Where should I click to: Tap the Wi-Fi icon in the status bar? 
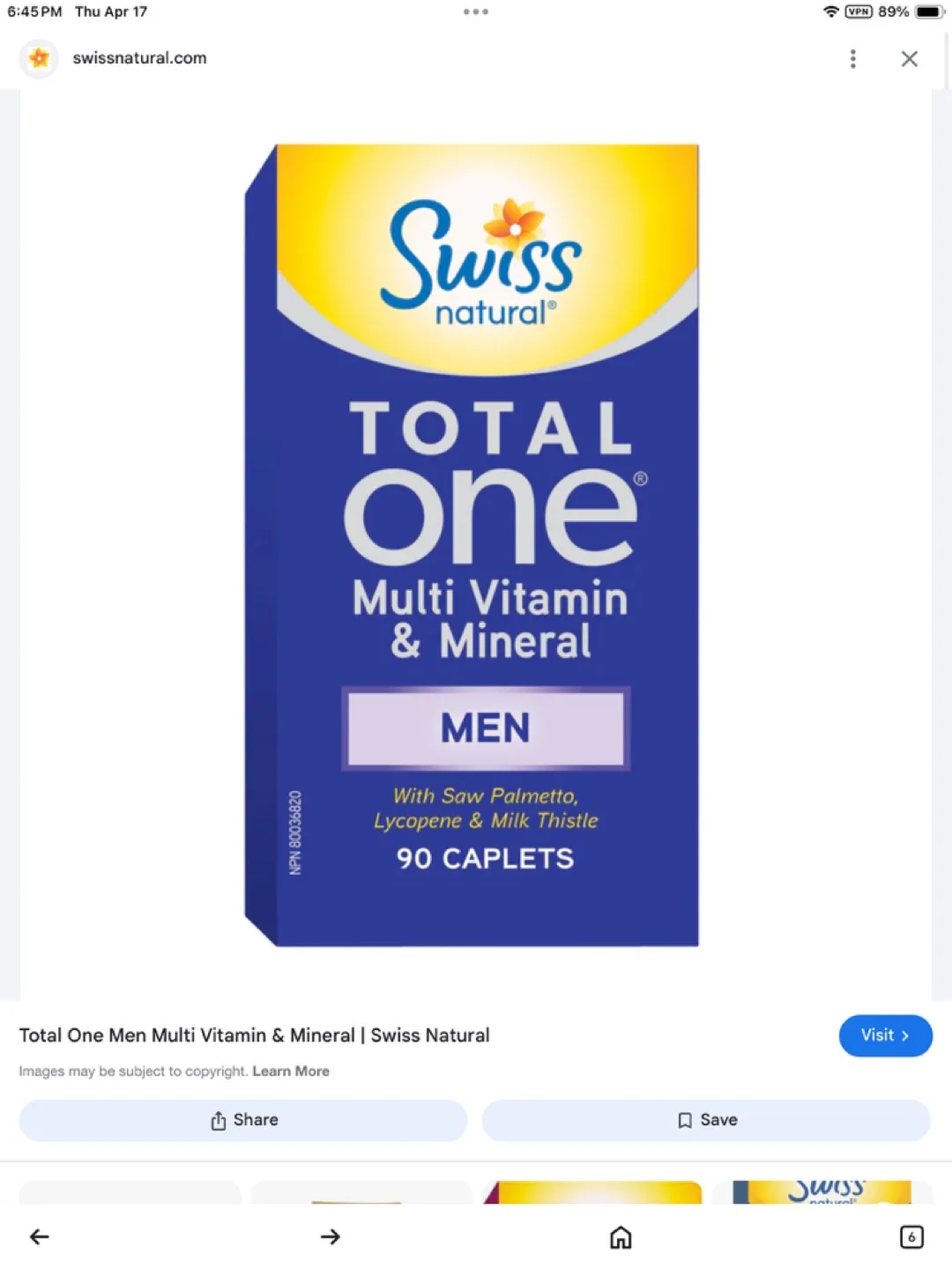pos(829,11)
